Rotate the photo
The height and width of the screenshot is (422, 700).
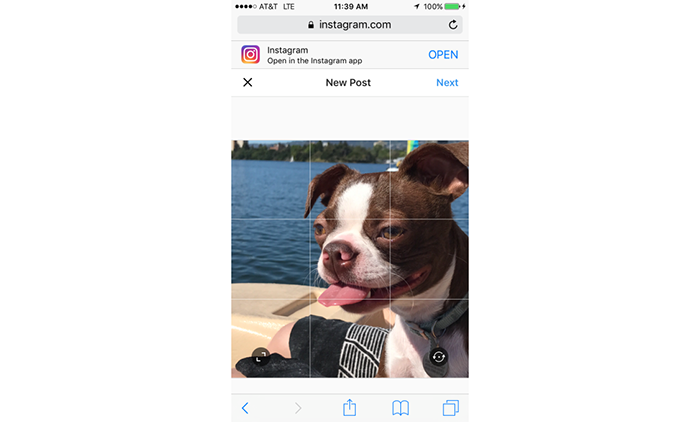(438, 356)
